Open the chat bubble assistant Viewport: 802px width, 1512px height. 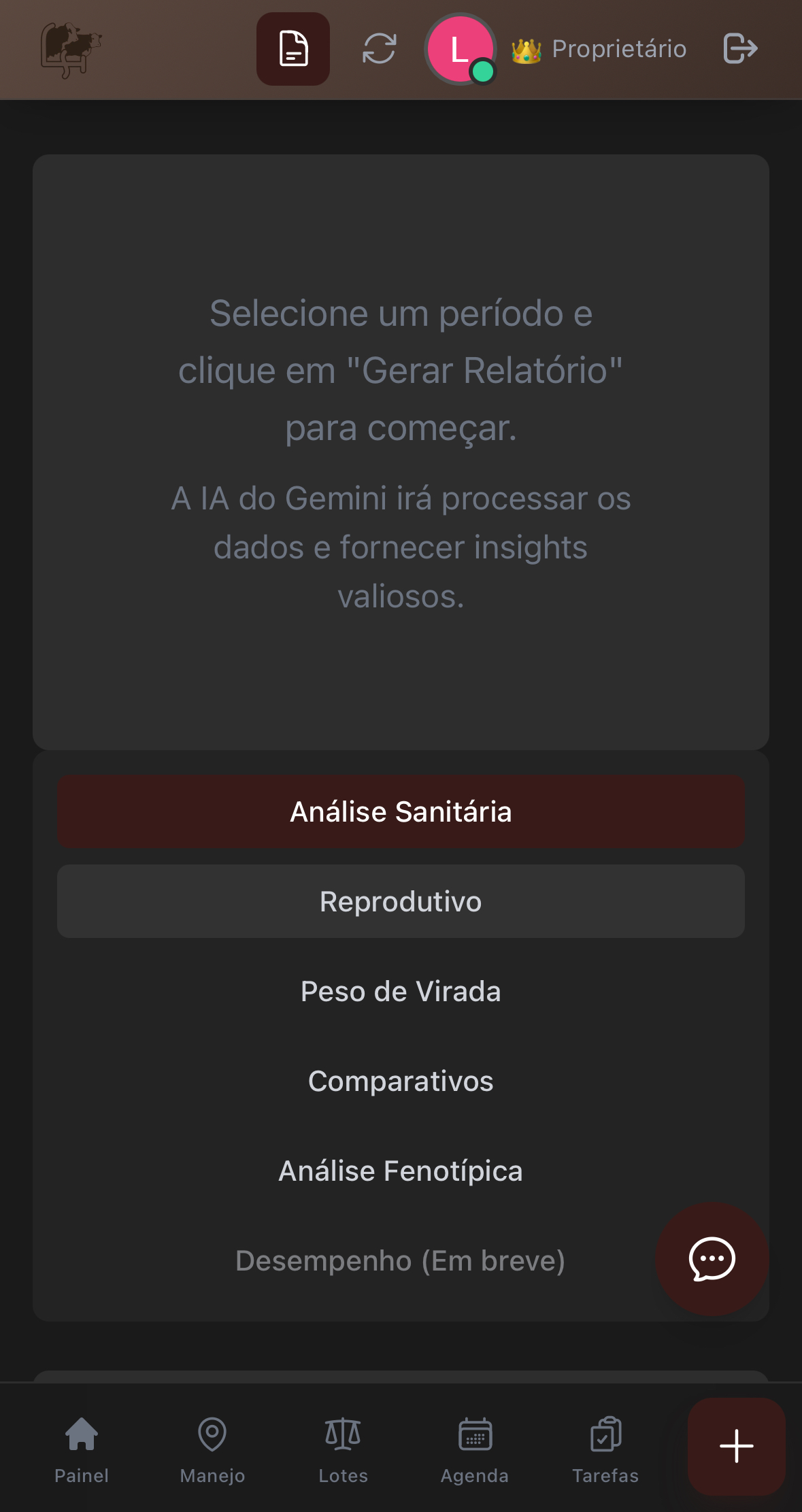[711, 1259]
